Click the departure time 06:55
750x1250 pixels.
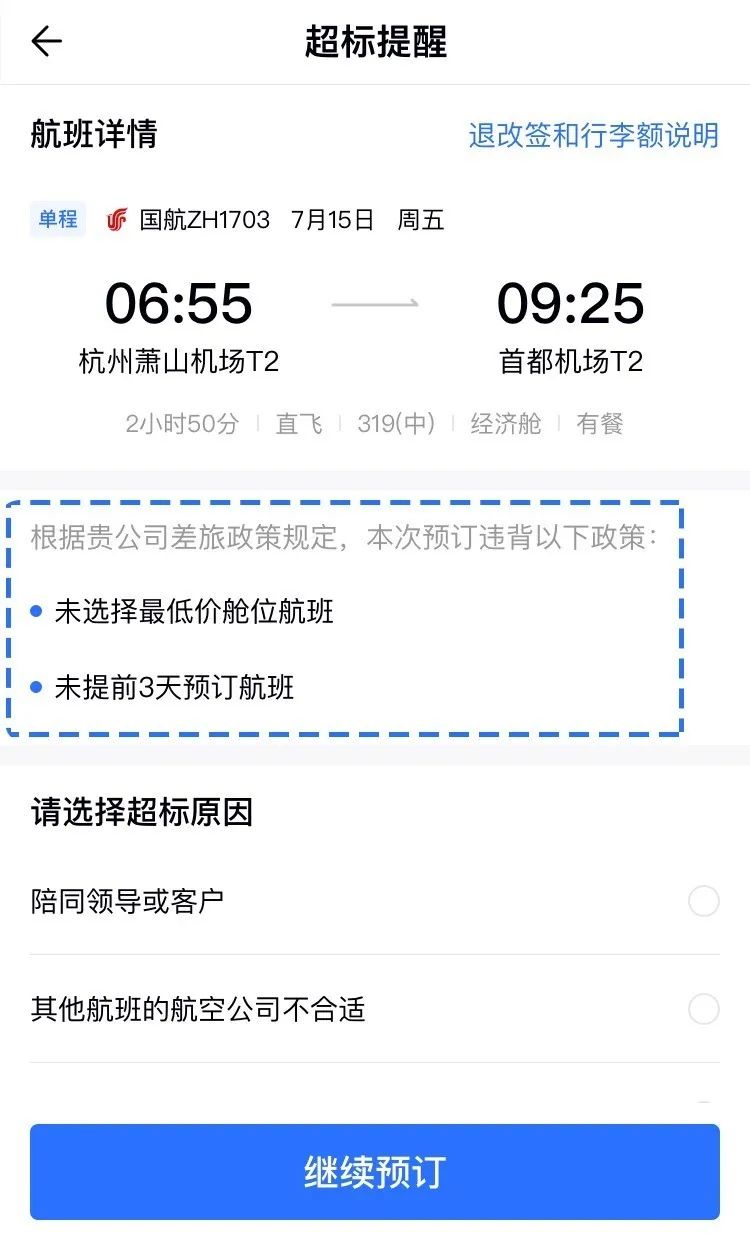coord(178,303)
